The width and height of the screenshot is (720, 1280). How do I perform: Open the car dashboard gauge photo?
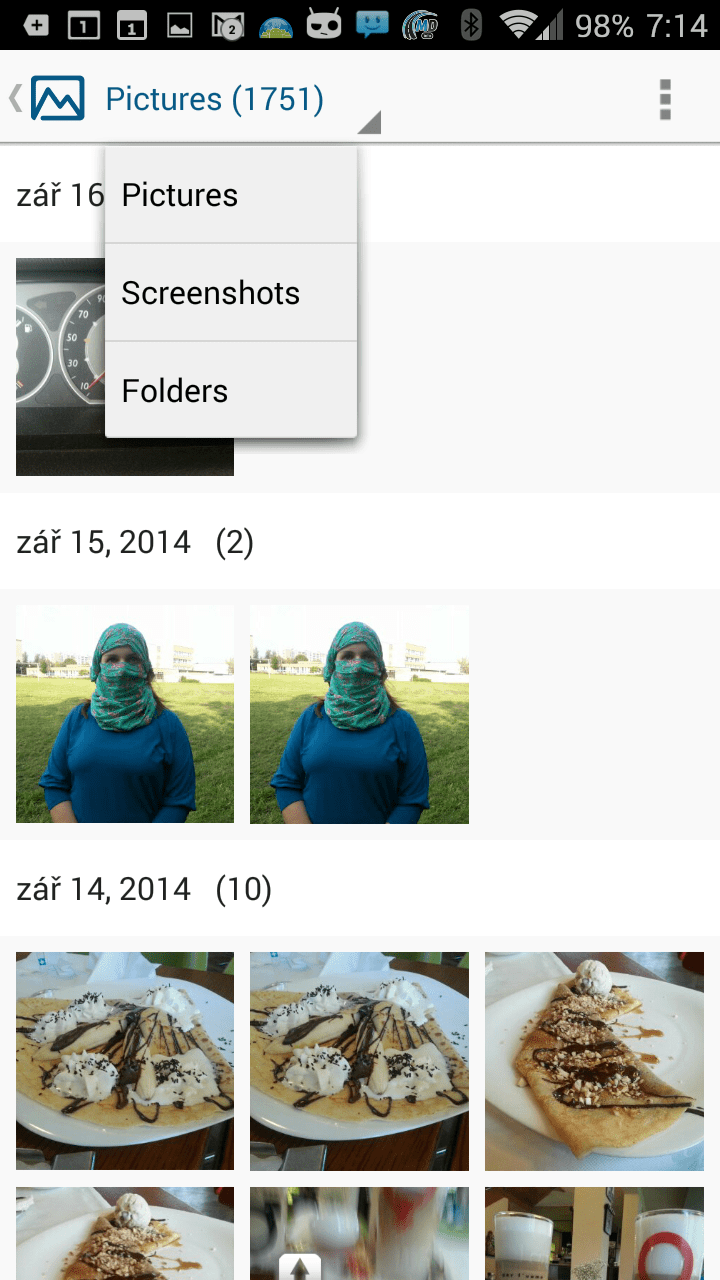[125, 366]
